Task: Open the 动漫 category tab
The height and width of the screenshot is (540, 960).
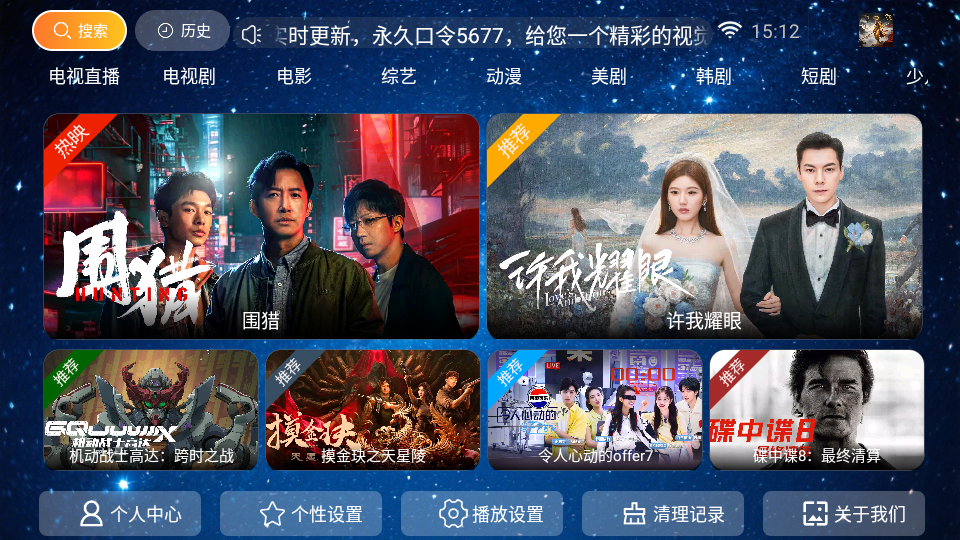Action: point(504,76)
